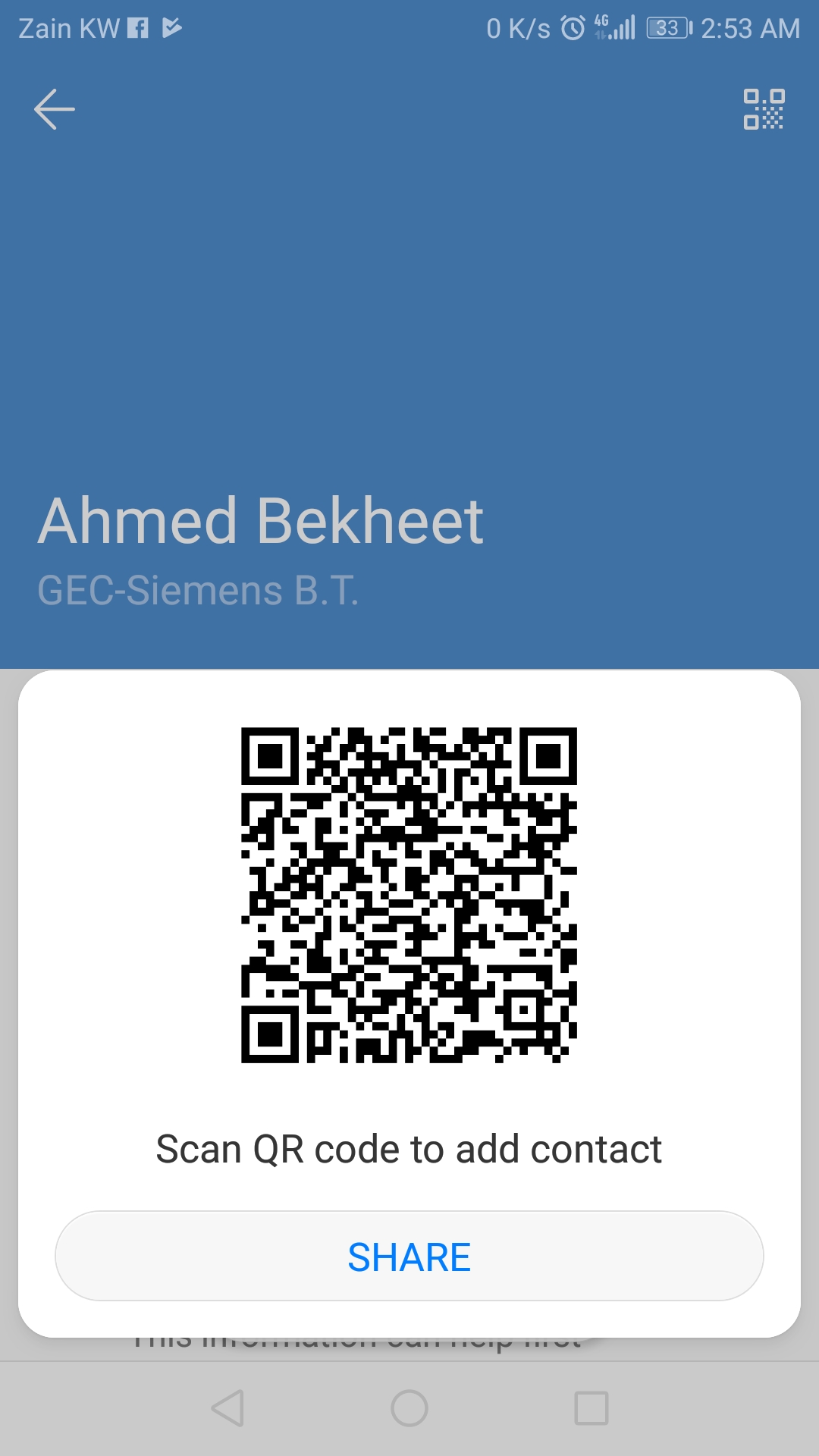
Task: Tap the QR code icon in the header
Action: coord(764,109)
